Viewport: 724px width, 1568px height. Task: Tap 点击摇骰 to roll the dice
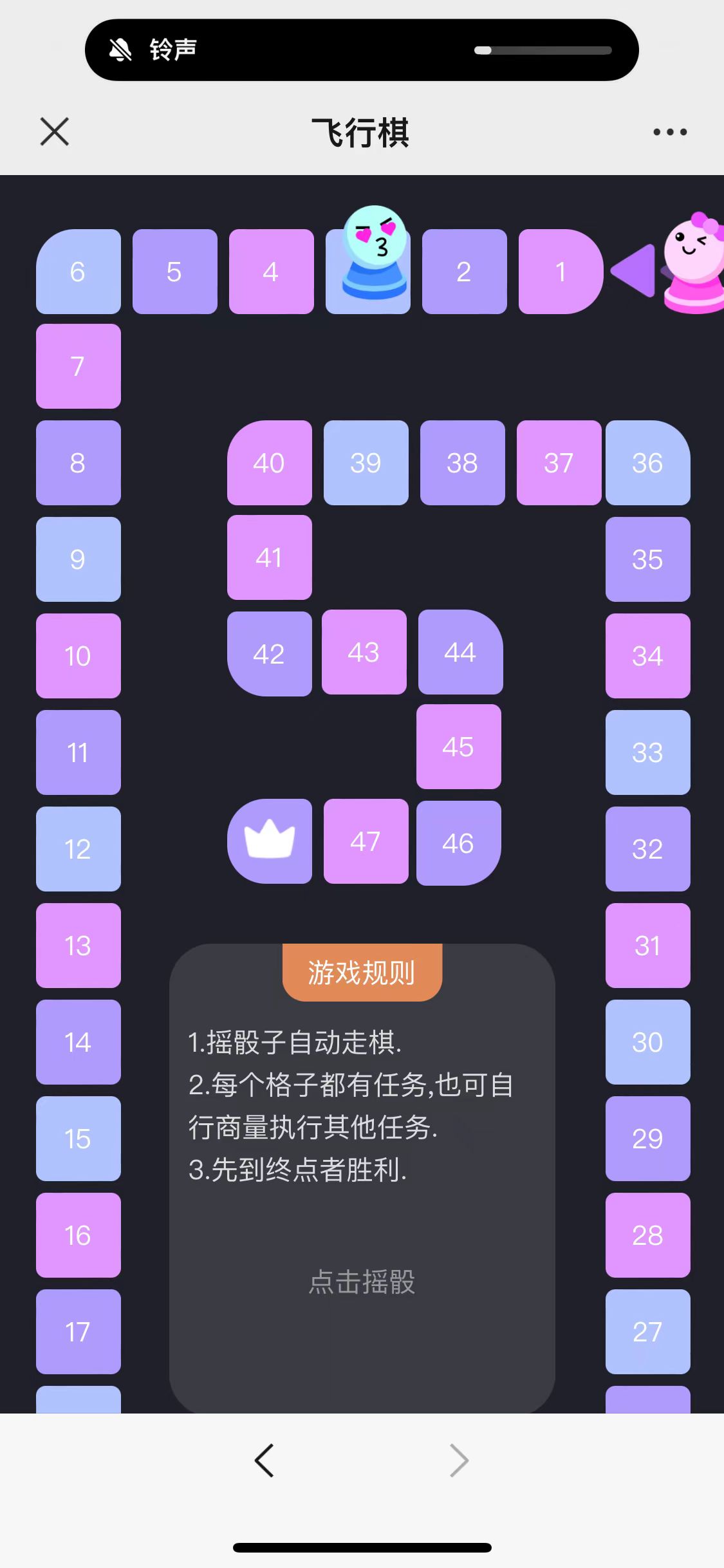(x=362, y=1282)
